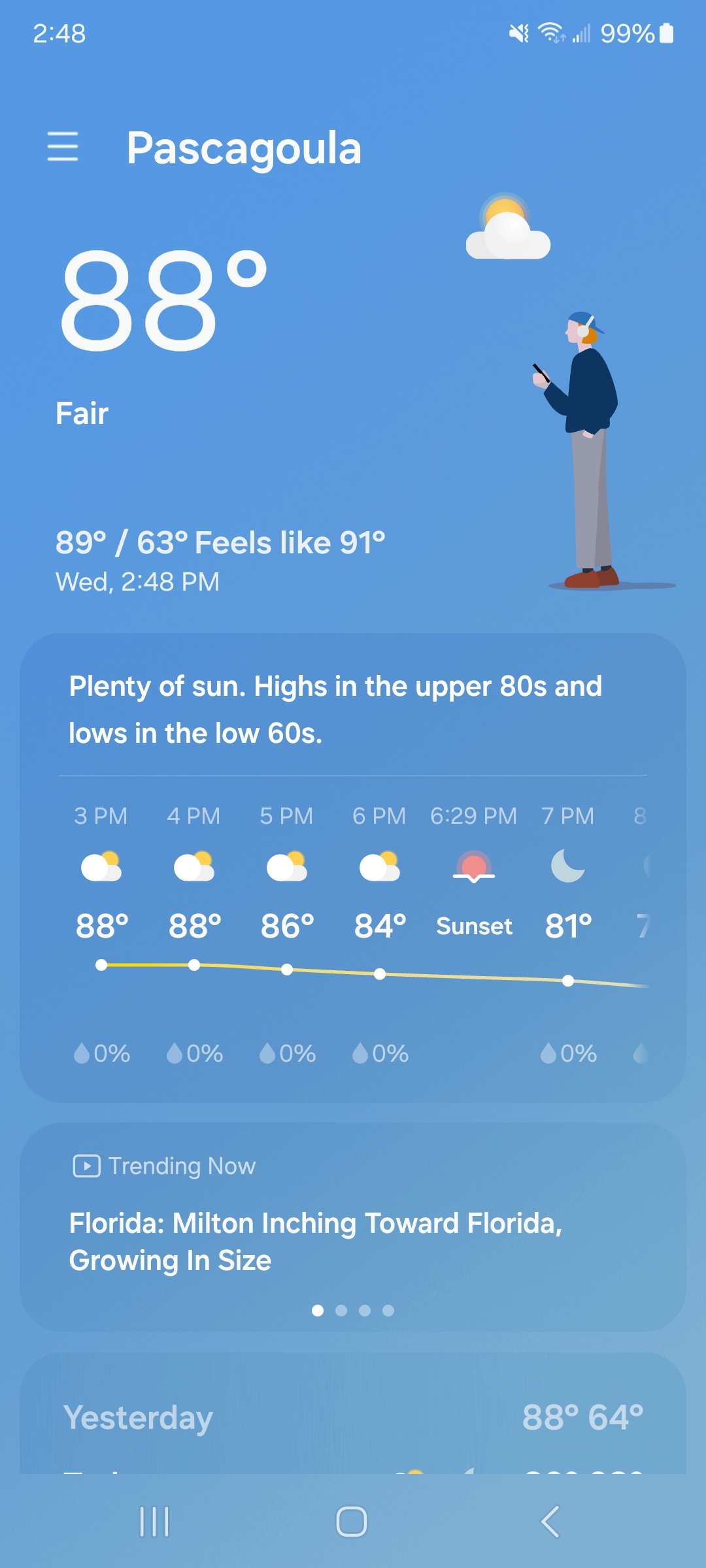
Task: Open the Milton trending news story
Action: tap(316, 1241)
